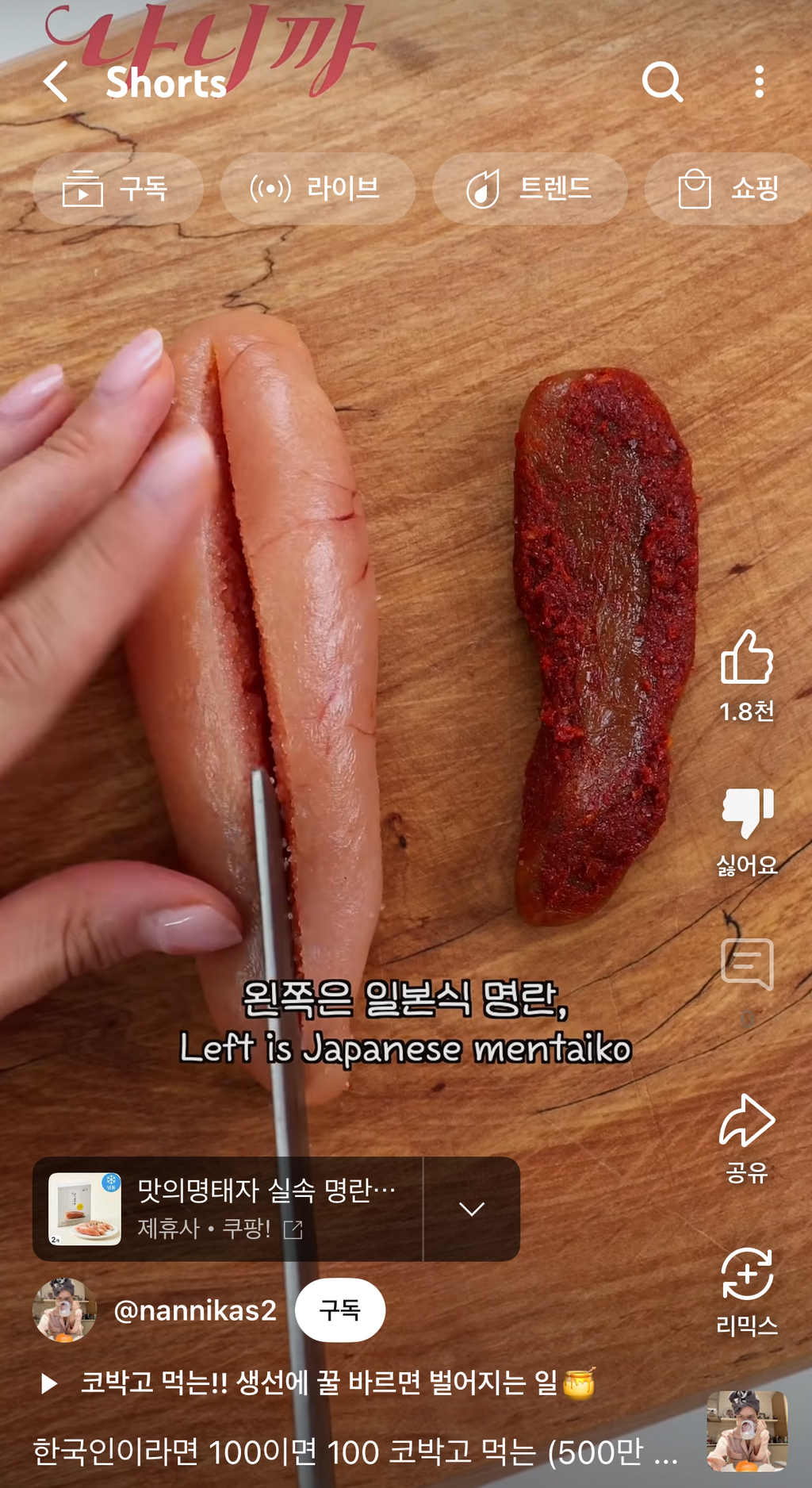Select the 트렌드 chip
Screen dimensions: 812x1488
point(530,189)
